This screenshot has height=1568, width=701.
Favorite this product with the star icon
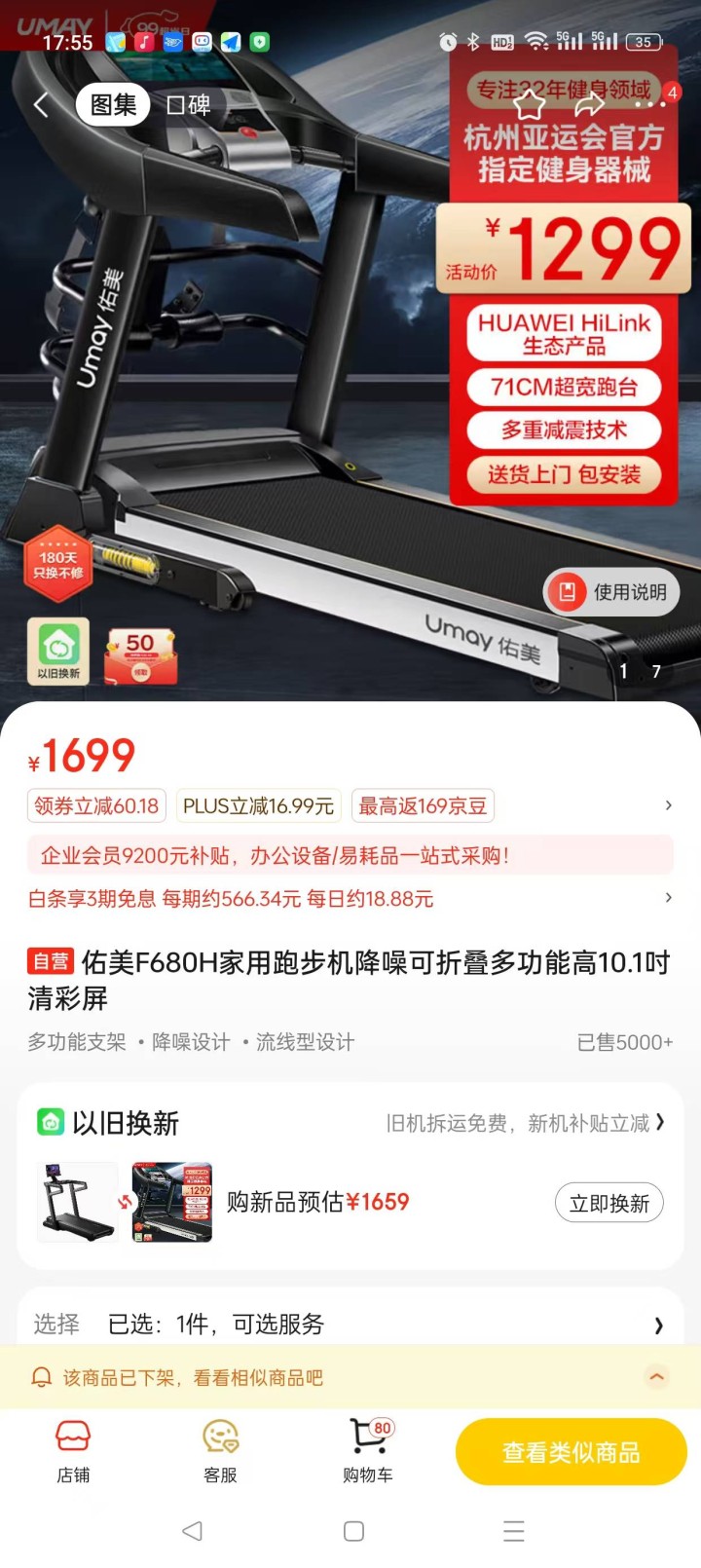(x=530, y=103)
